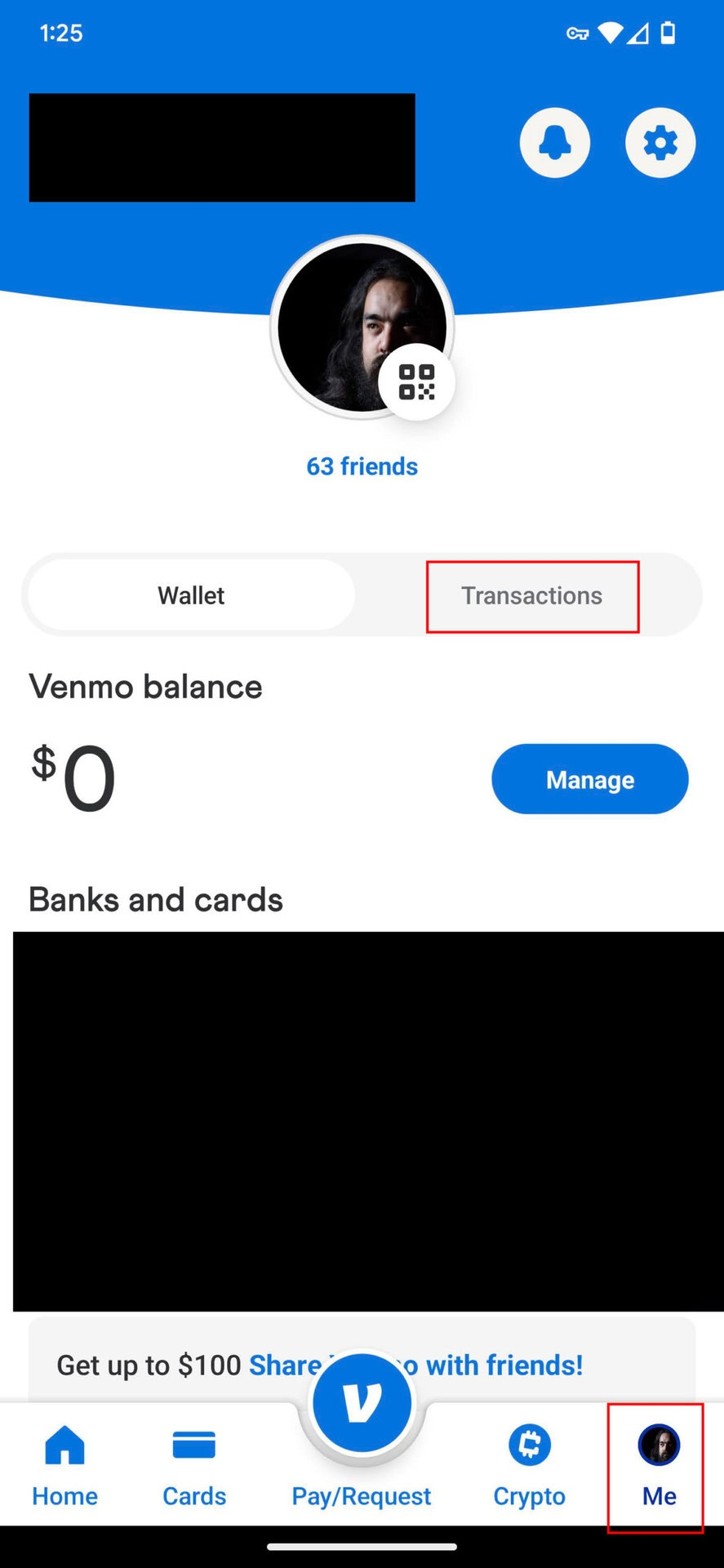Open the Settings gear icon
This screenshot has width=724, height=1568.
[x=660, y=142]
